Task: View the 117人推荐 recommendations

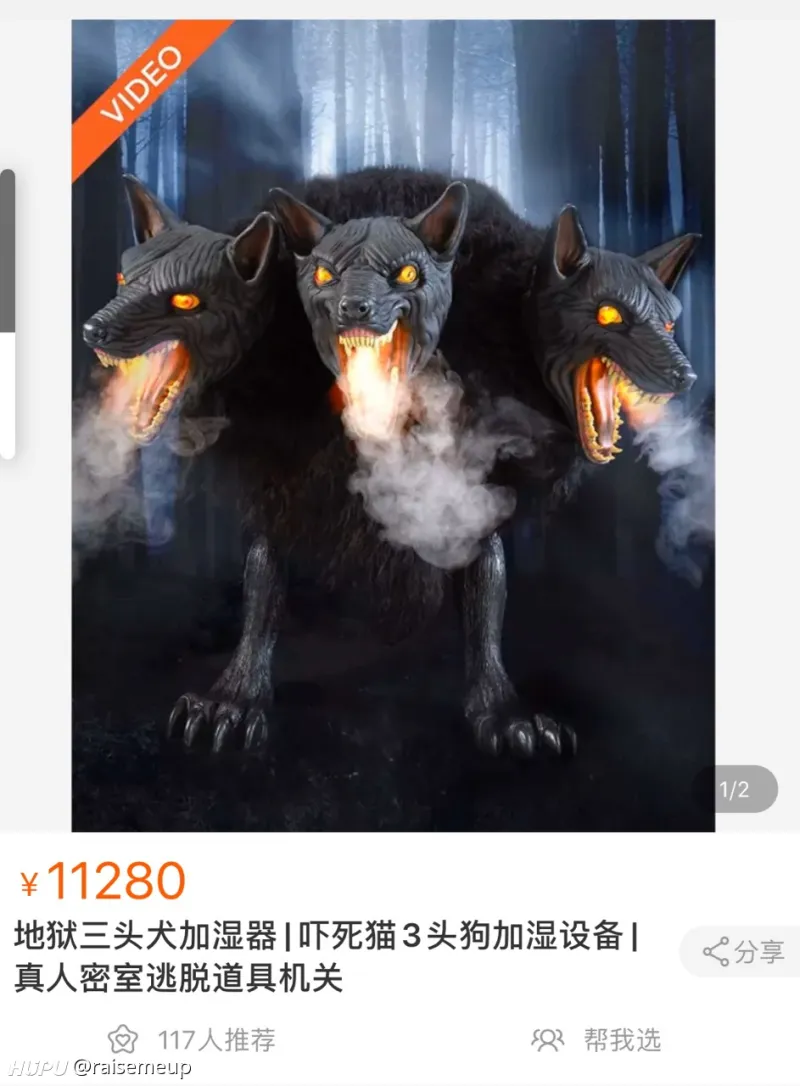Action: coord(192,1040)
